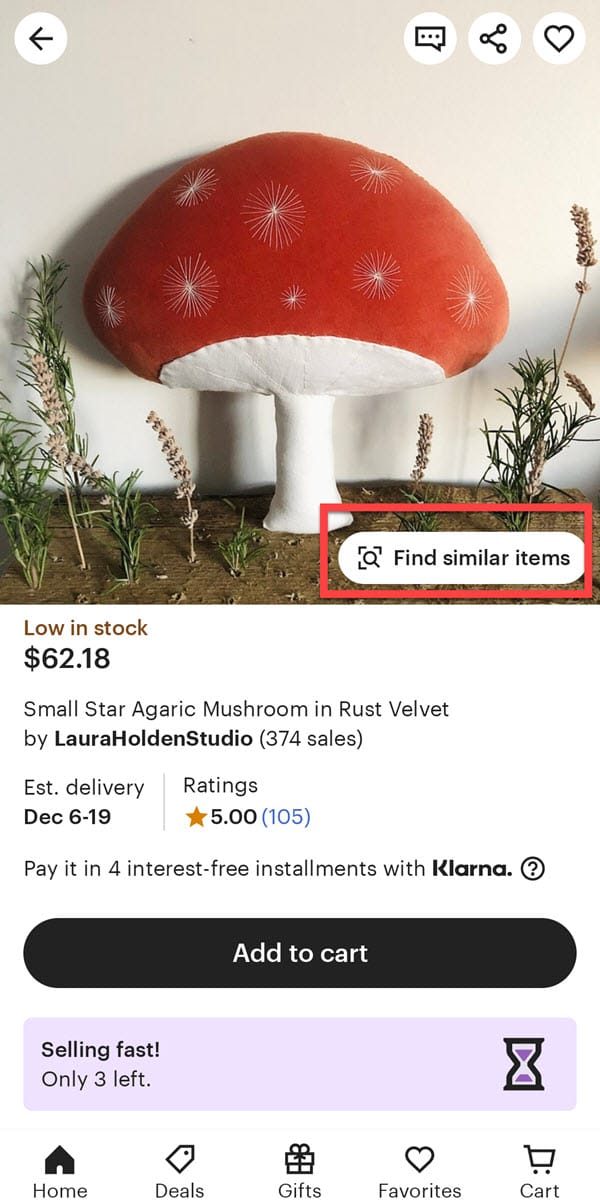Switch to the Deals tab
The image size is (600, 1202).
pos(180,1170)
